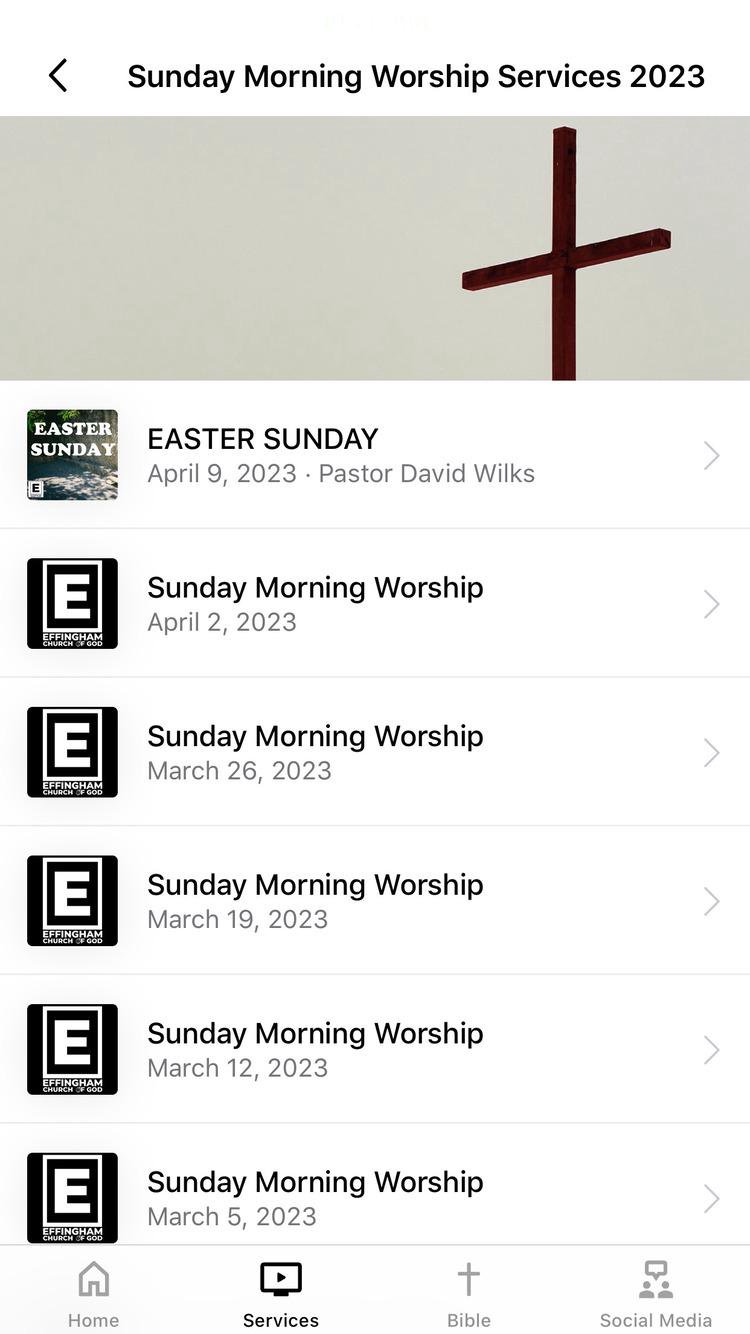
Task: Select the March 19, 2023 worship service
Action: pyautogui.click(x=374, y=900)
